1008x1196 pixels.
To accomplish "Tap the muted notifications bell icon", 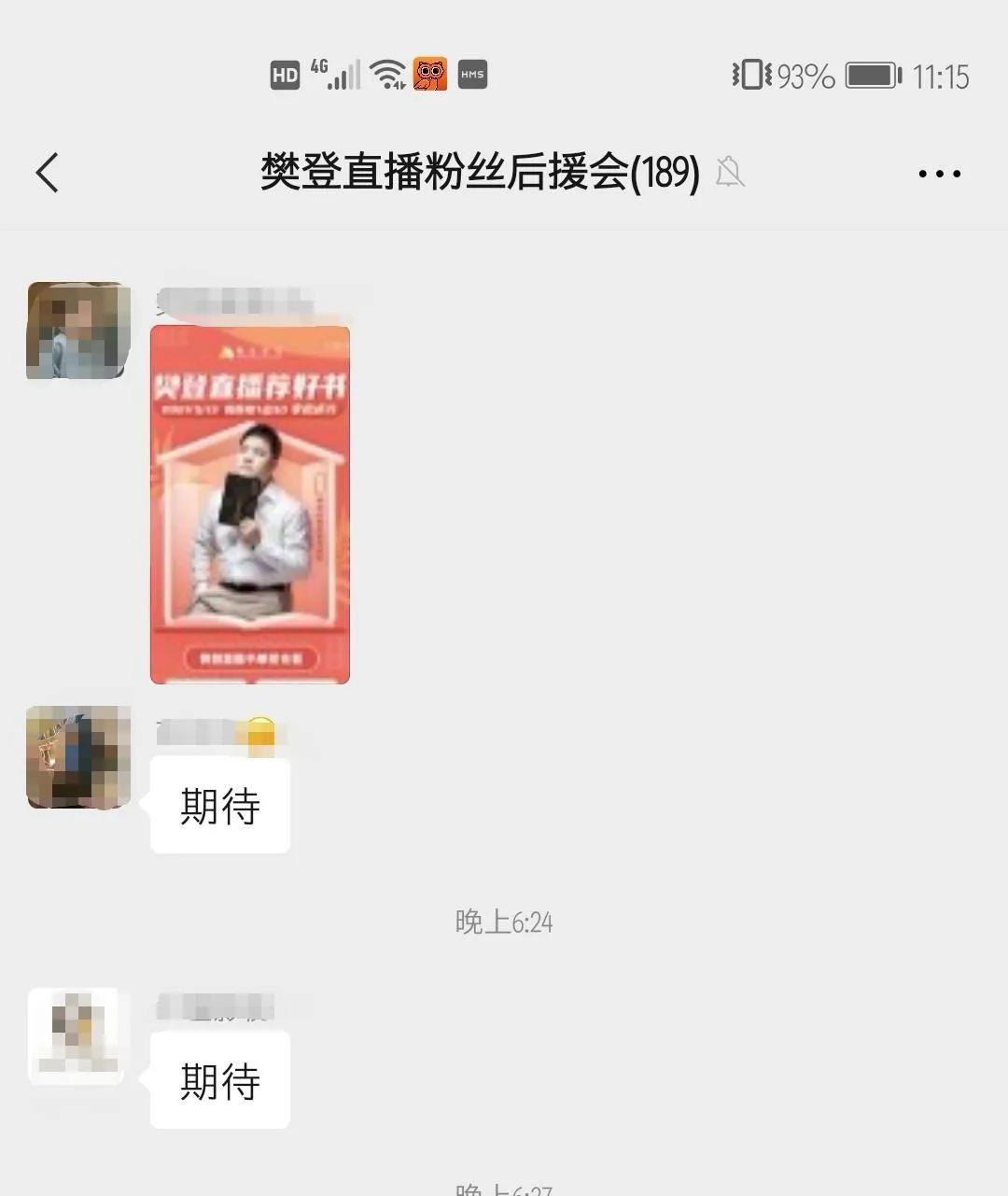I will tap(730, 173).
